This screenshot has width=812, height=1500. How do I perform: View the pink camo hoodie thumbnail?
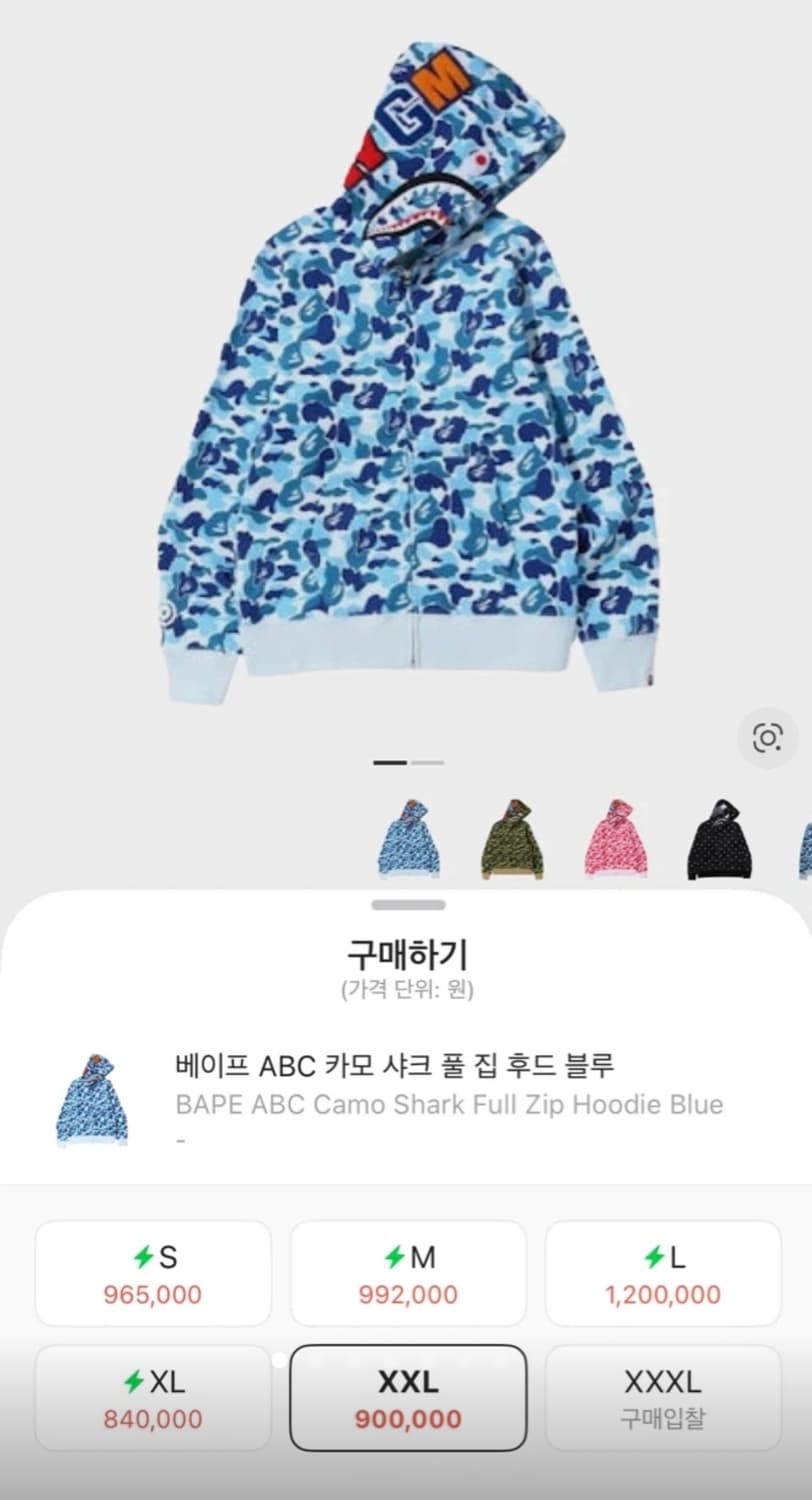pos(617,840)
